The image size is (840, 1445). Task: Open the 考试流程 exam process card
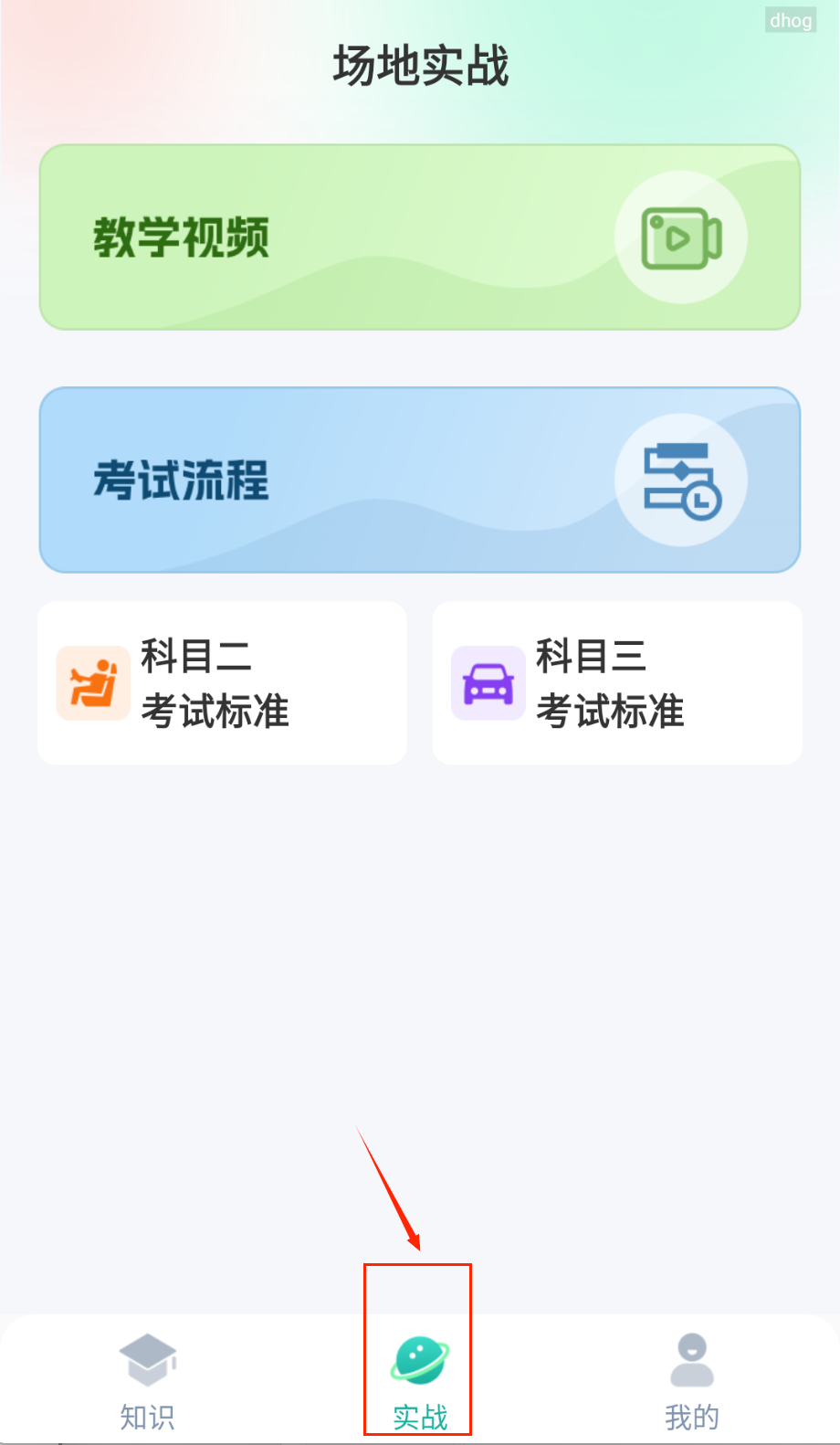tap(419, 480)
